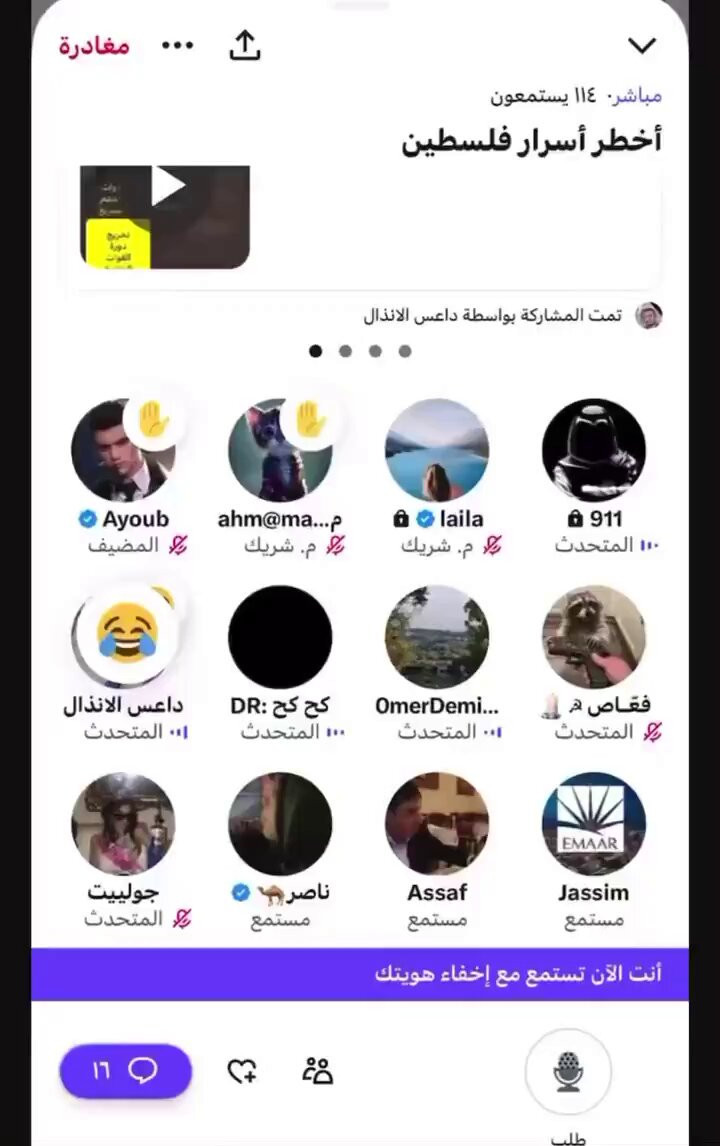Open the DR: كح كح speaker profile
Viewport: 720px width, 1146px height.
point(280,637)
